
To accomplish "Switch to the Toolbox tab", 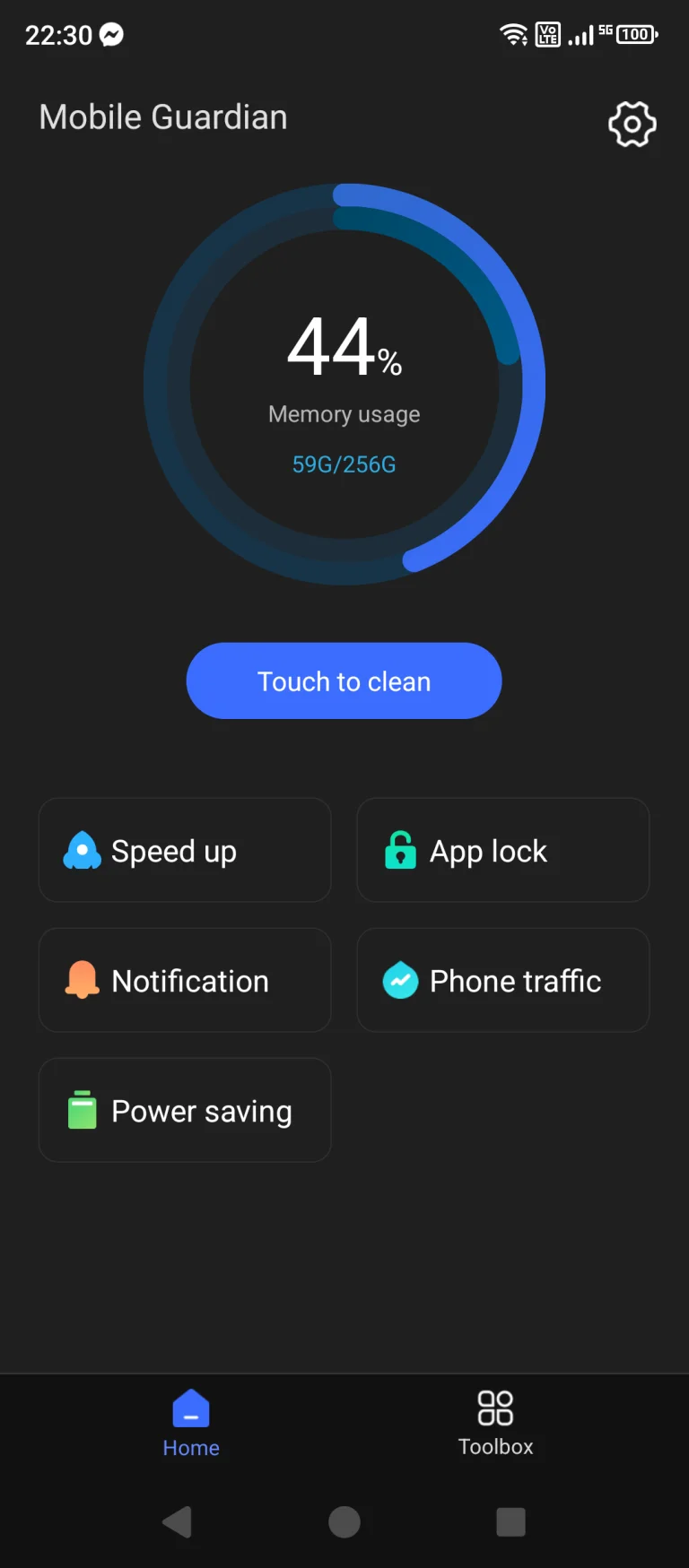I will pyautogui.click(x=494, y=1425).
